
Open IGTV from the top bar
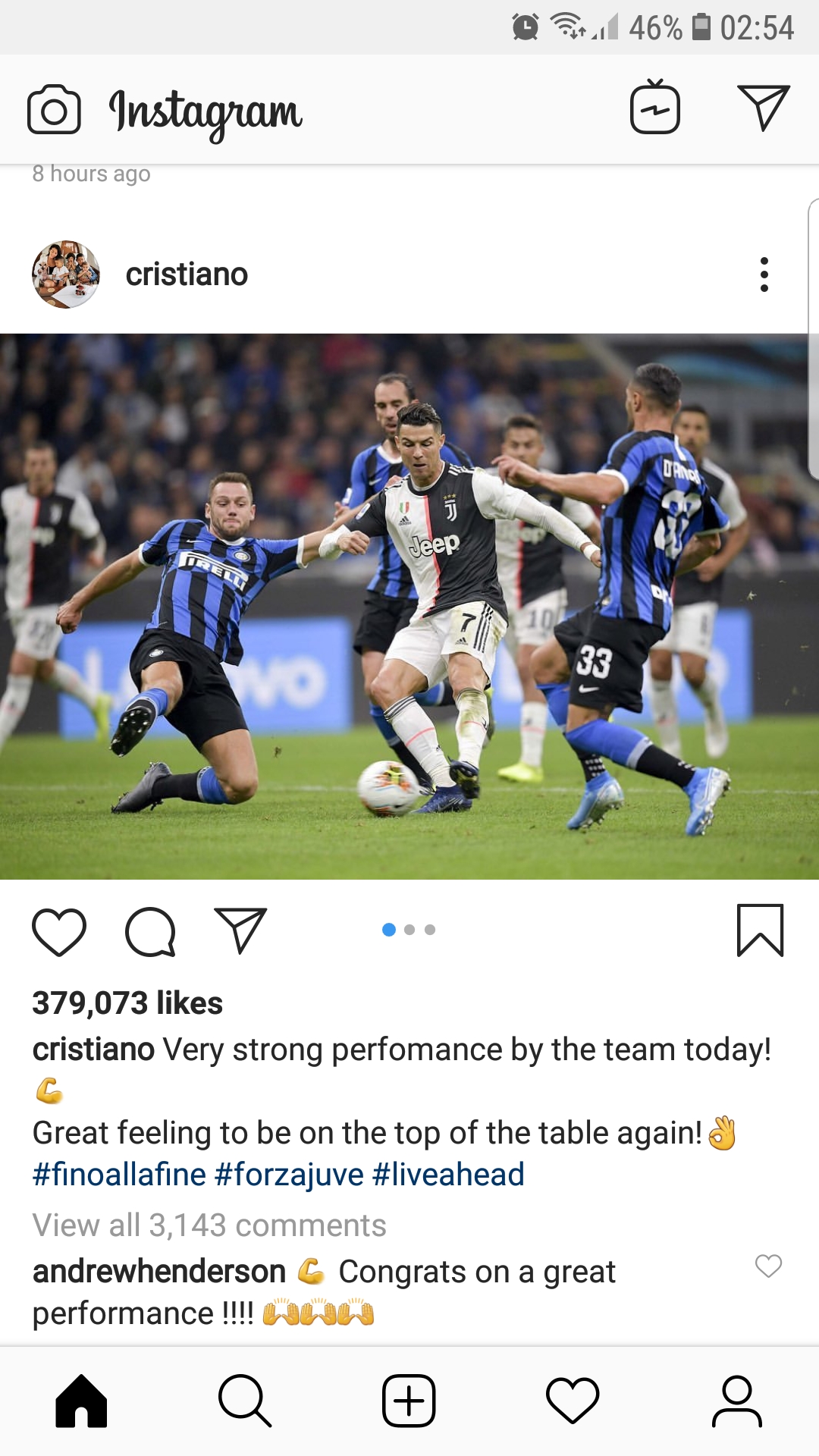(654, 108)
